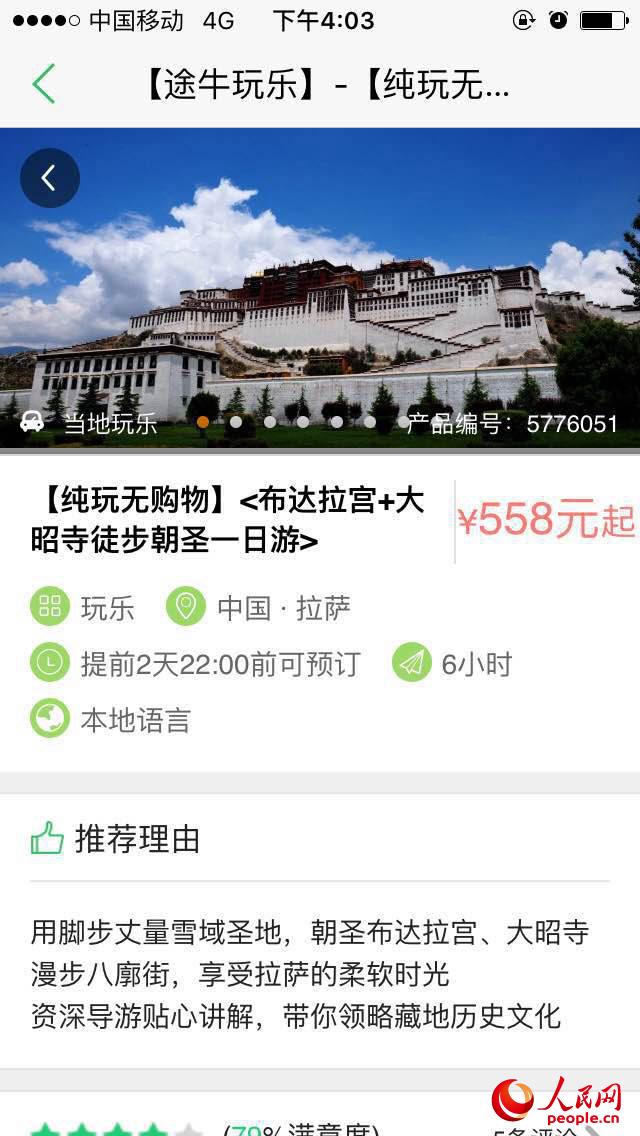The width and height of the screenshot is (640, 1136).
Task: Tap the round back button on photo
Action: click(49, 178)
